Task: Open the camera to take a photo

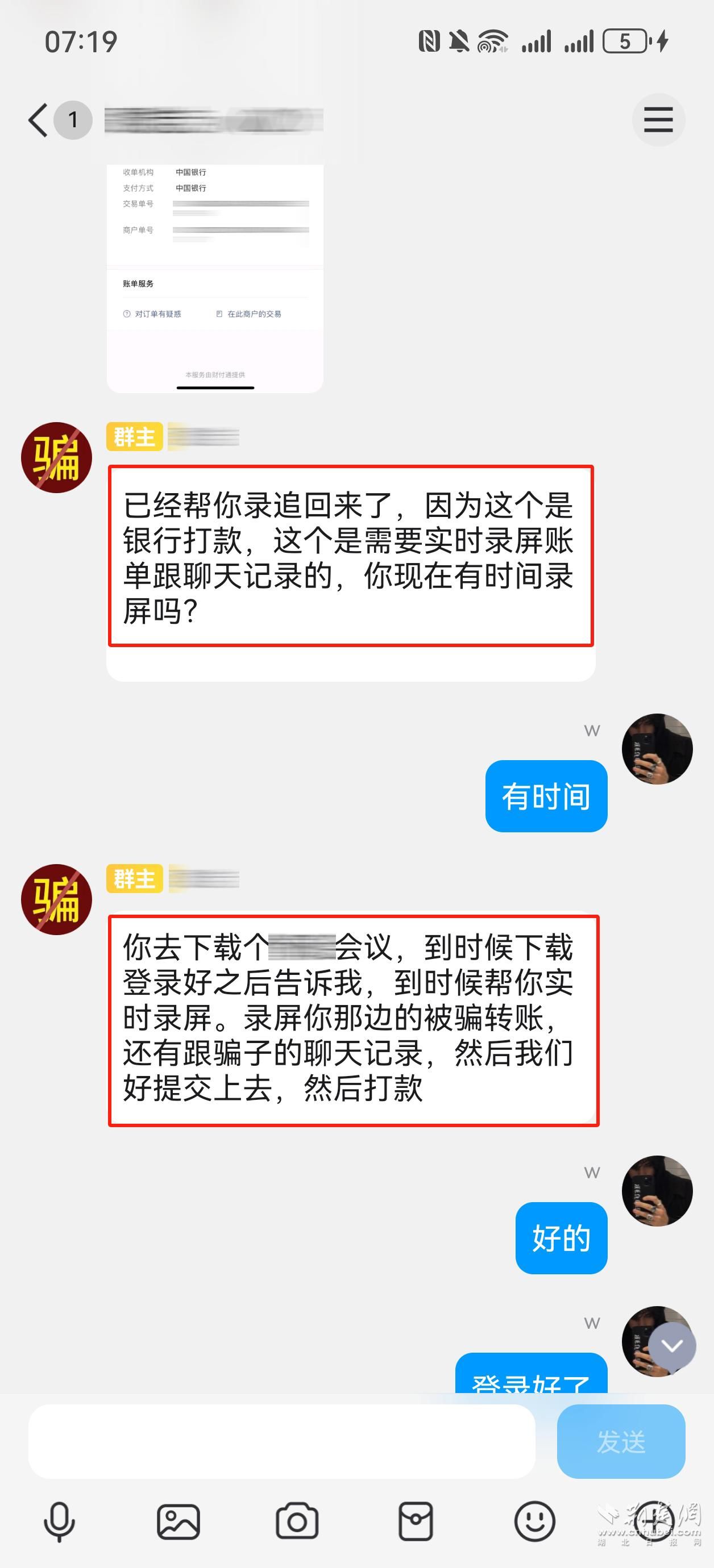Action: pos(297,1522)
